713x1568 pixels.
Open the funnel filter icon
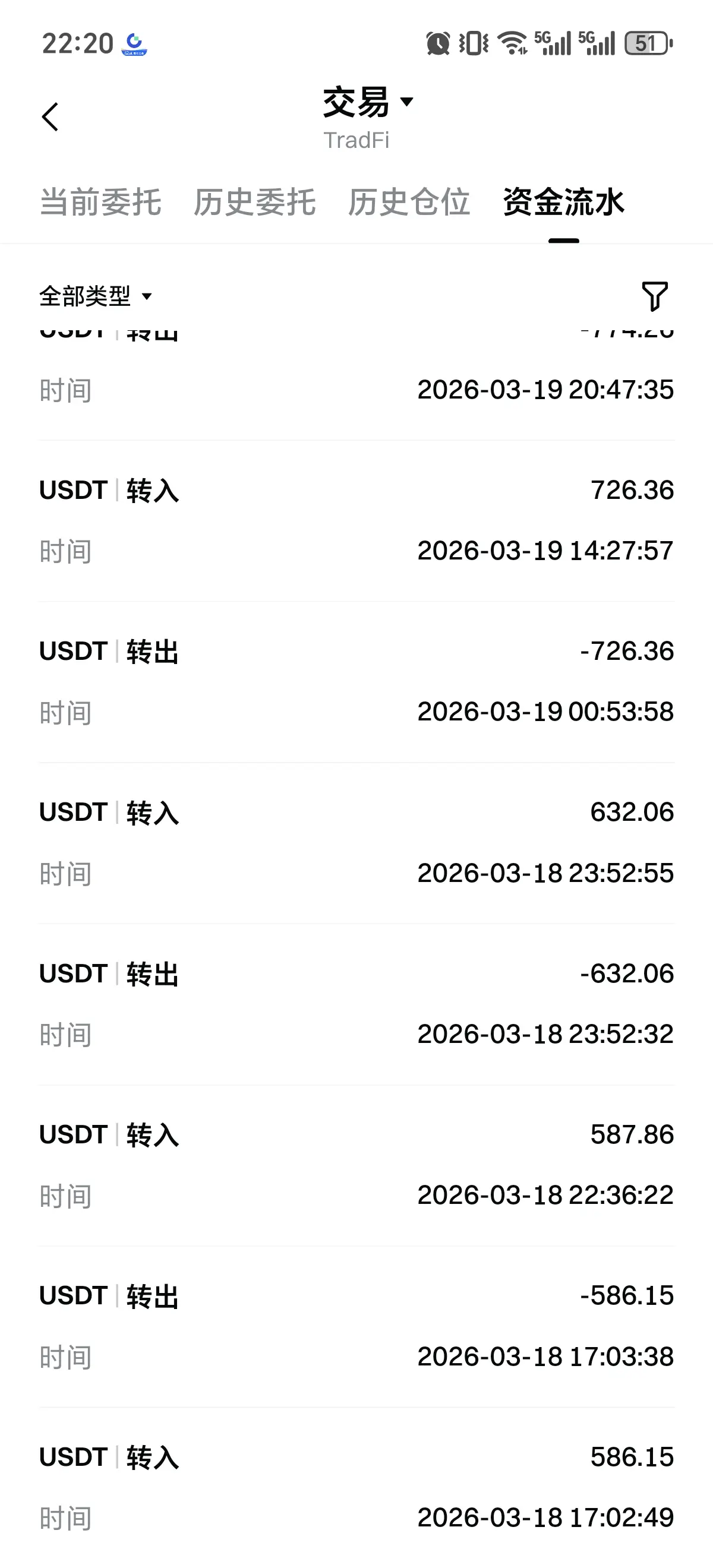pyautogui.click(x=655, y=296)
